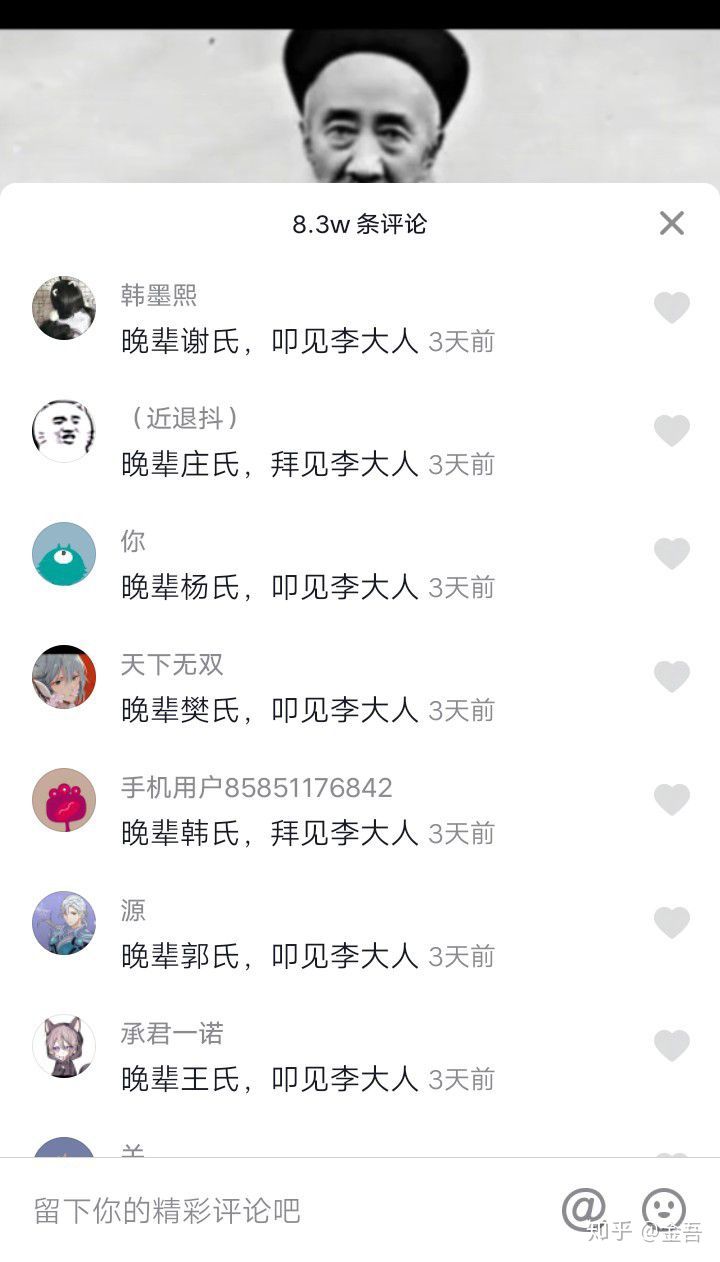Screen dimensions: 720x1262
Task: Open 天下无双's profile picture
Action: click(x=64, y=677)
